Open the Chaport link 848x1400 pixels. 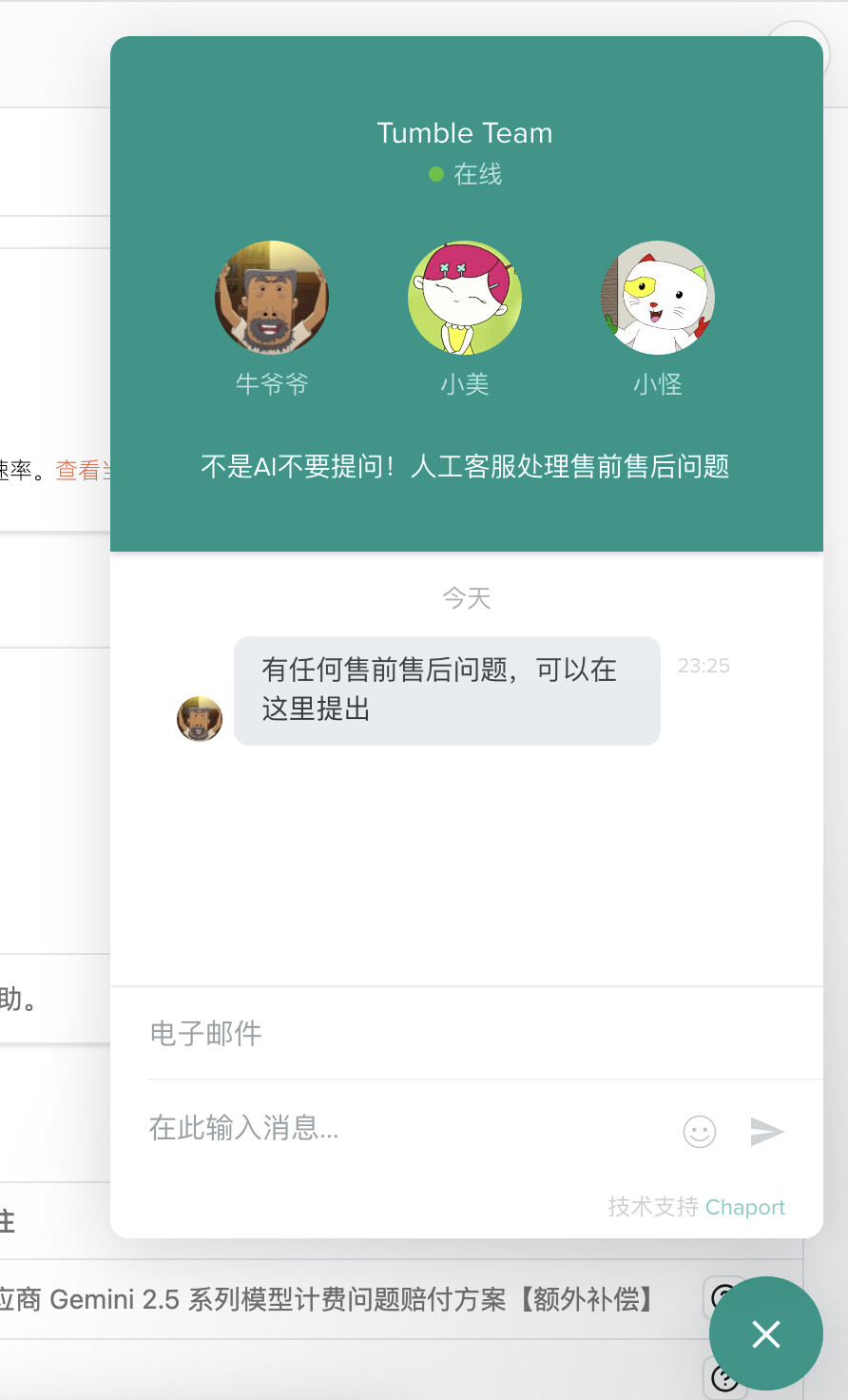744,1207
